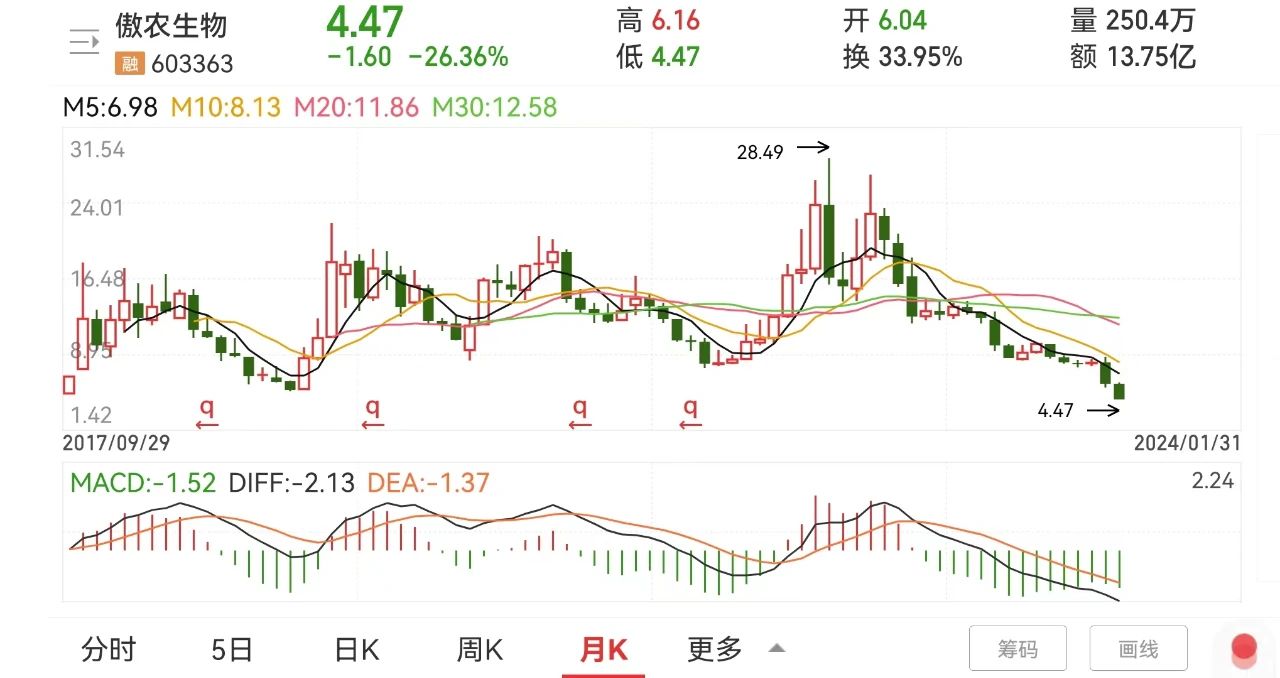This screenshot has height=678, width=1280.
Task: Select the 日K chart tab
Action: [x=356, y=650]
